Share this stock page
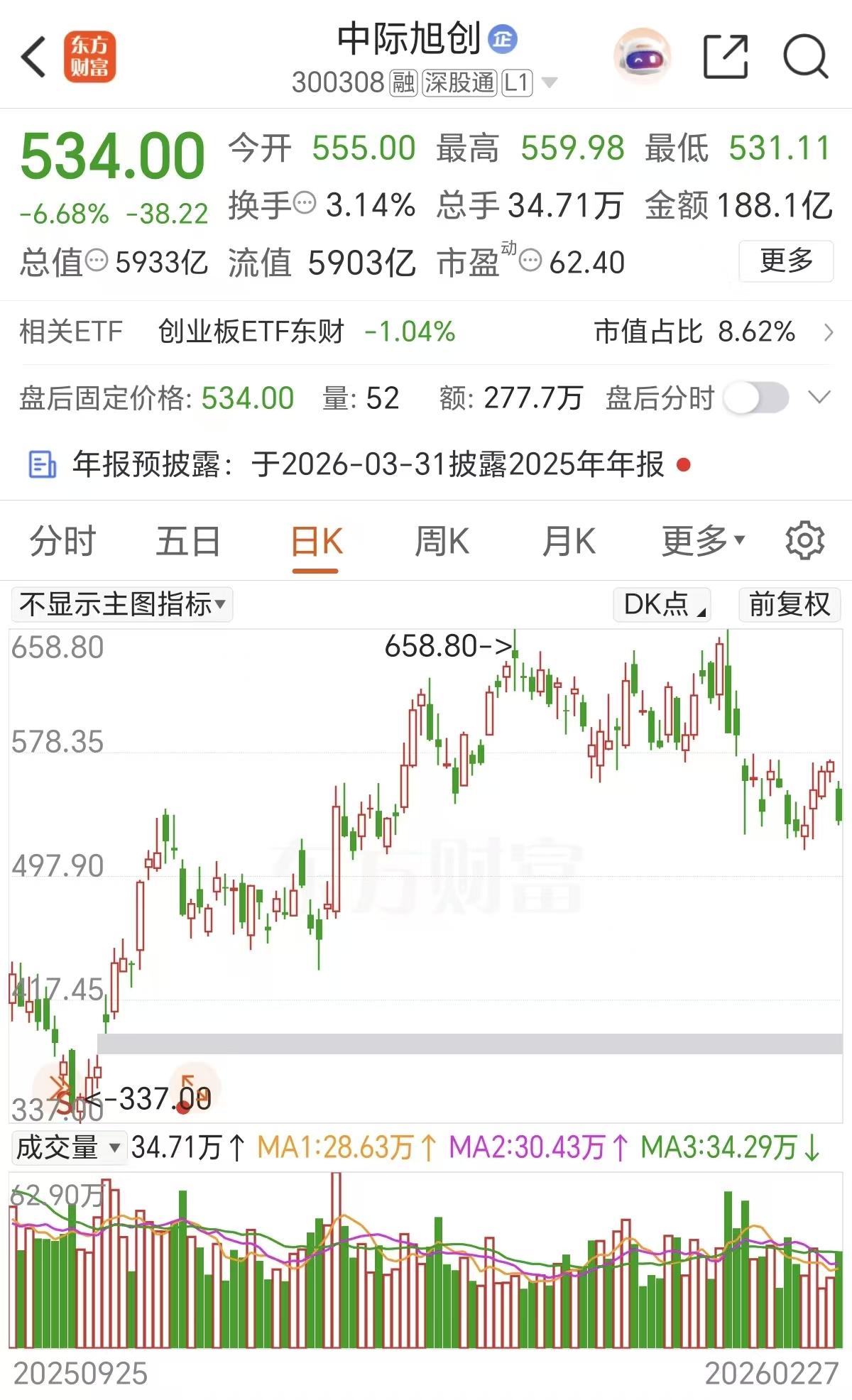This screenshot has width=852, height=1400. [726, 57]
